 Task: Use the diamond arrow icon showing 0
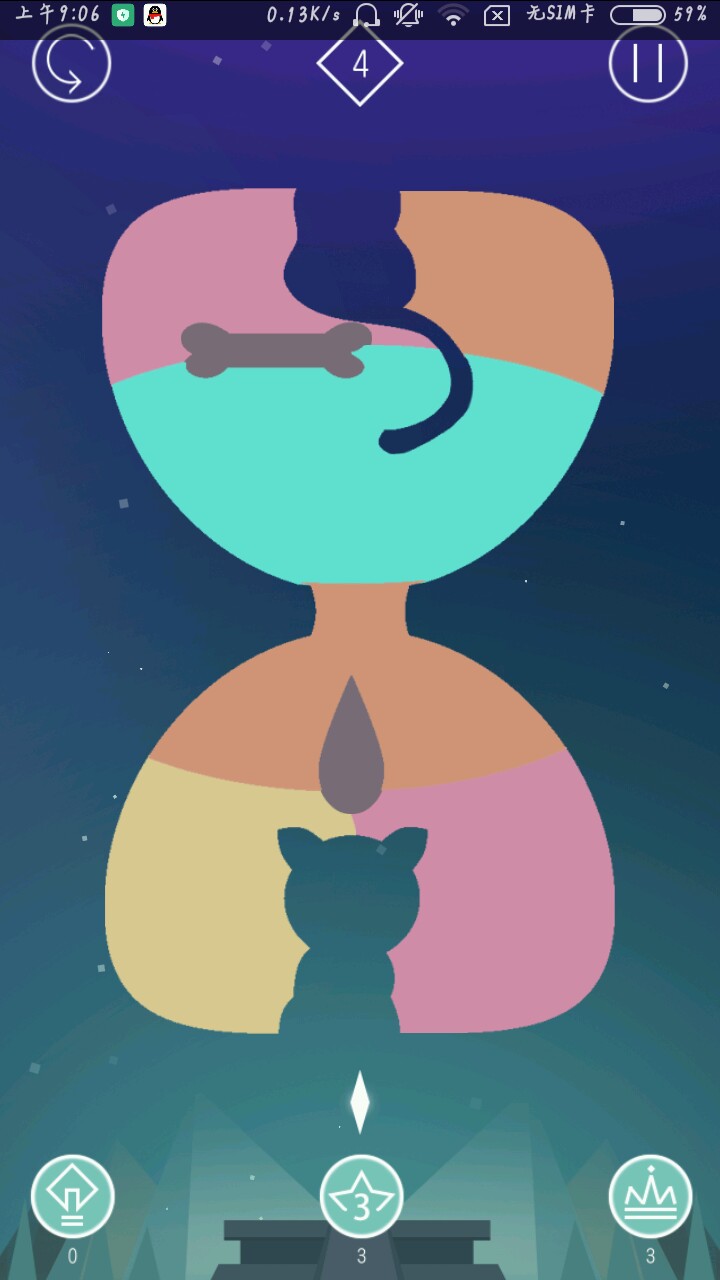tap(72, 1196)
